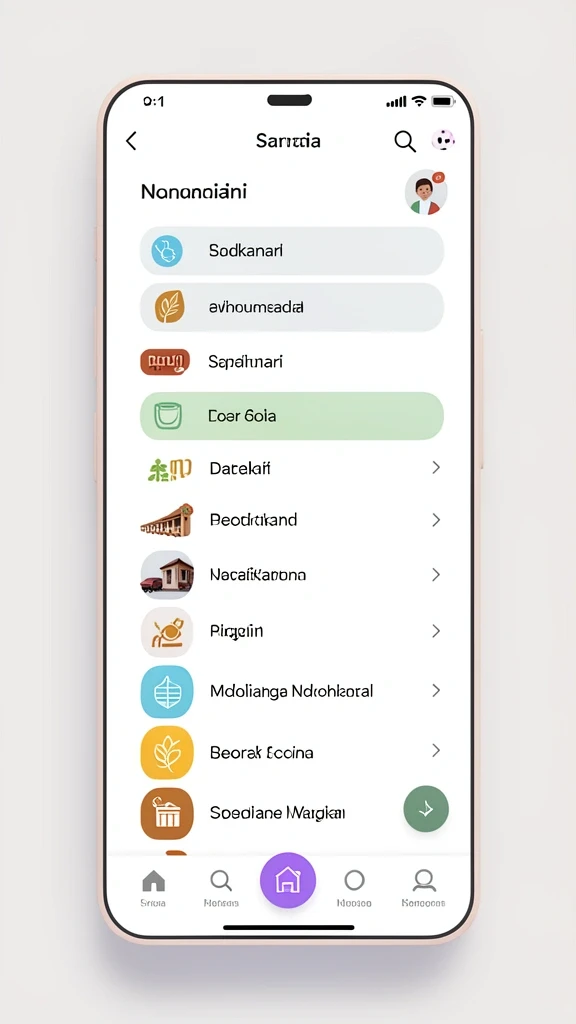Switch to the bottom tab with person icon
The height and width of the screenshot is (1024, 576).
coord(424,889)
